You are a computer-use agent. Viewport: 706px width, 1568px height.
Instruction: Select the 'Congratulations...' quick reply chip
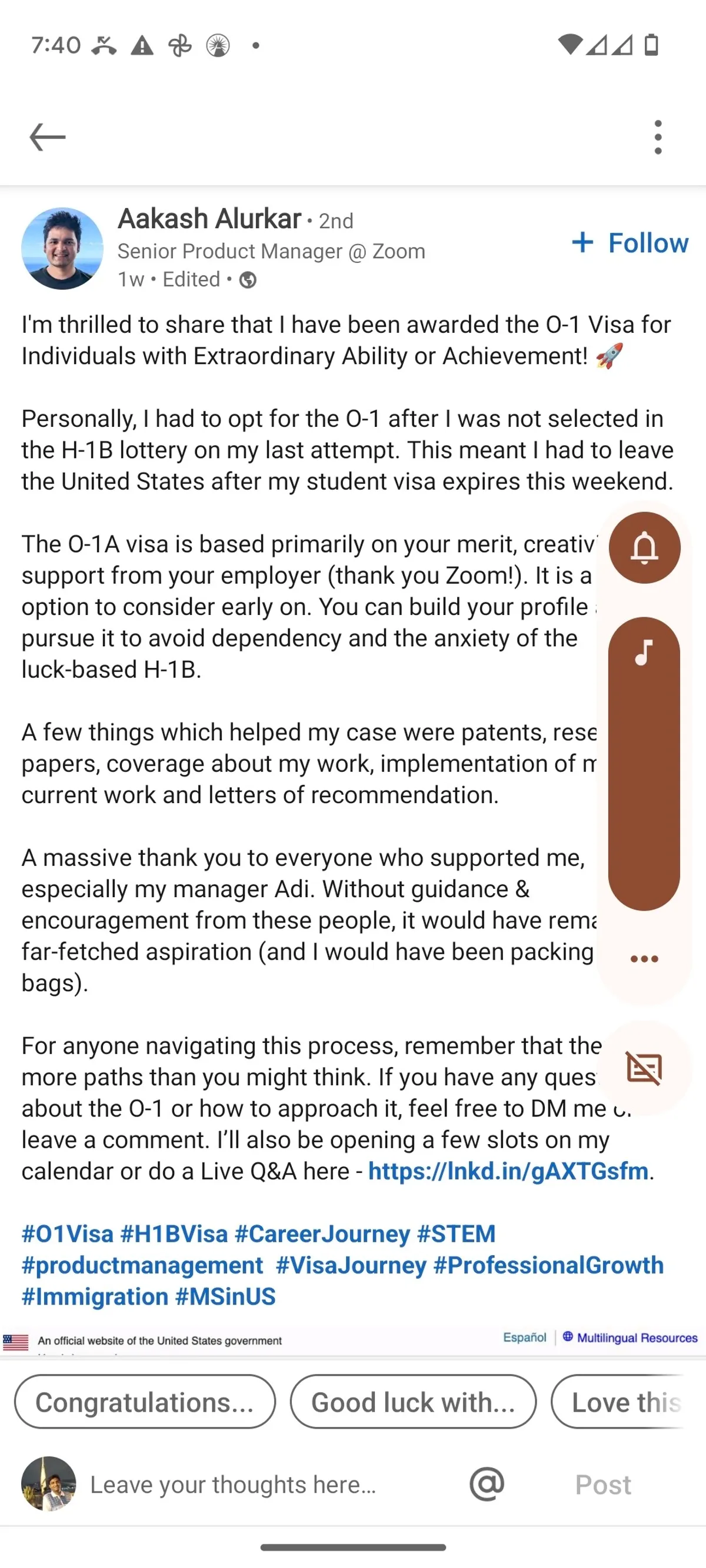[145, 1402]
